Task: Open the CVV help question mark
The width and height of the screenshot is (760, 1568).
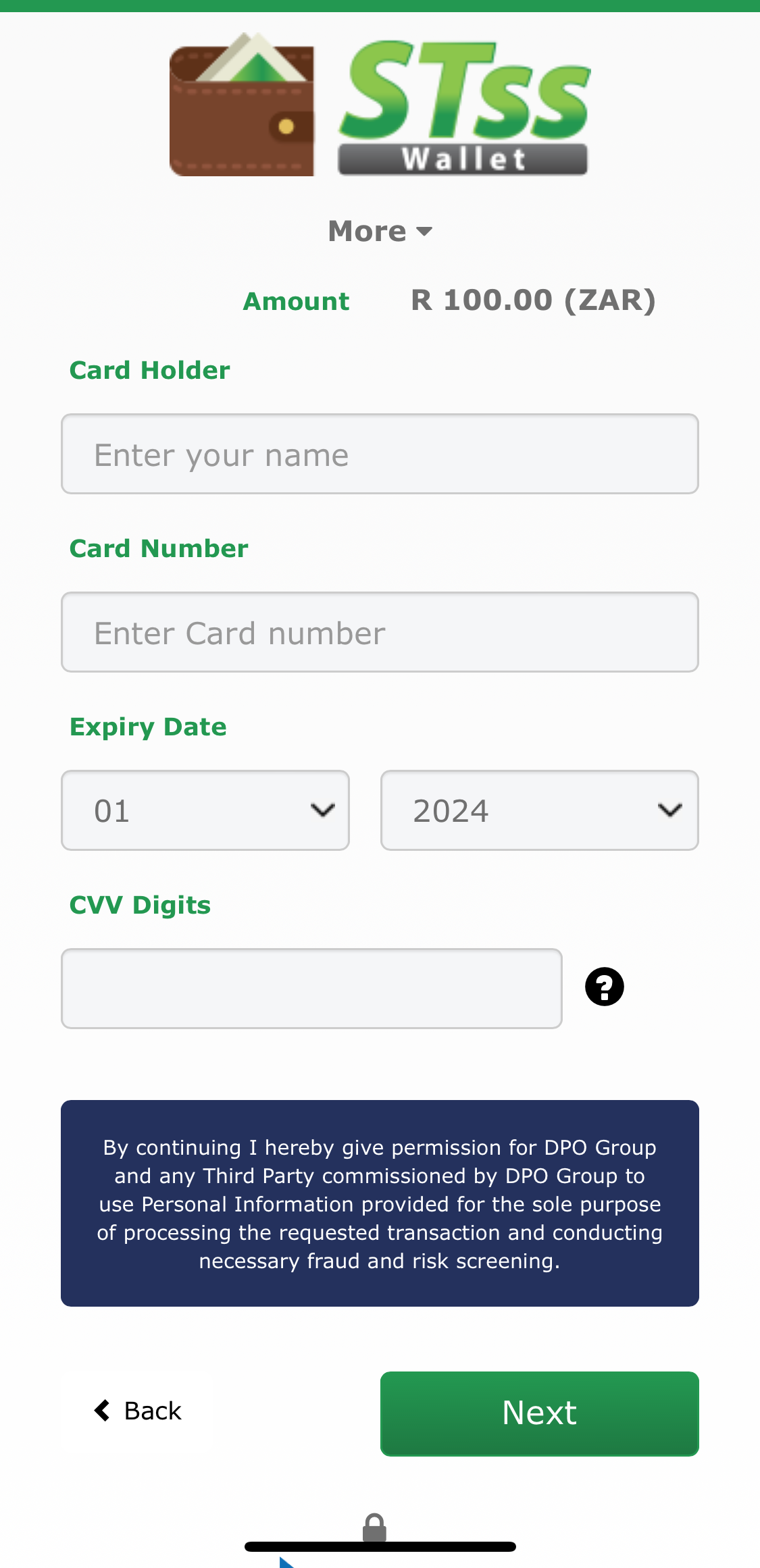Action: (604, 987)
